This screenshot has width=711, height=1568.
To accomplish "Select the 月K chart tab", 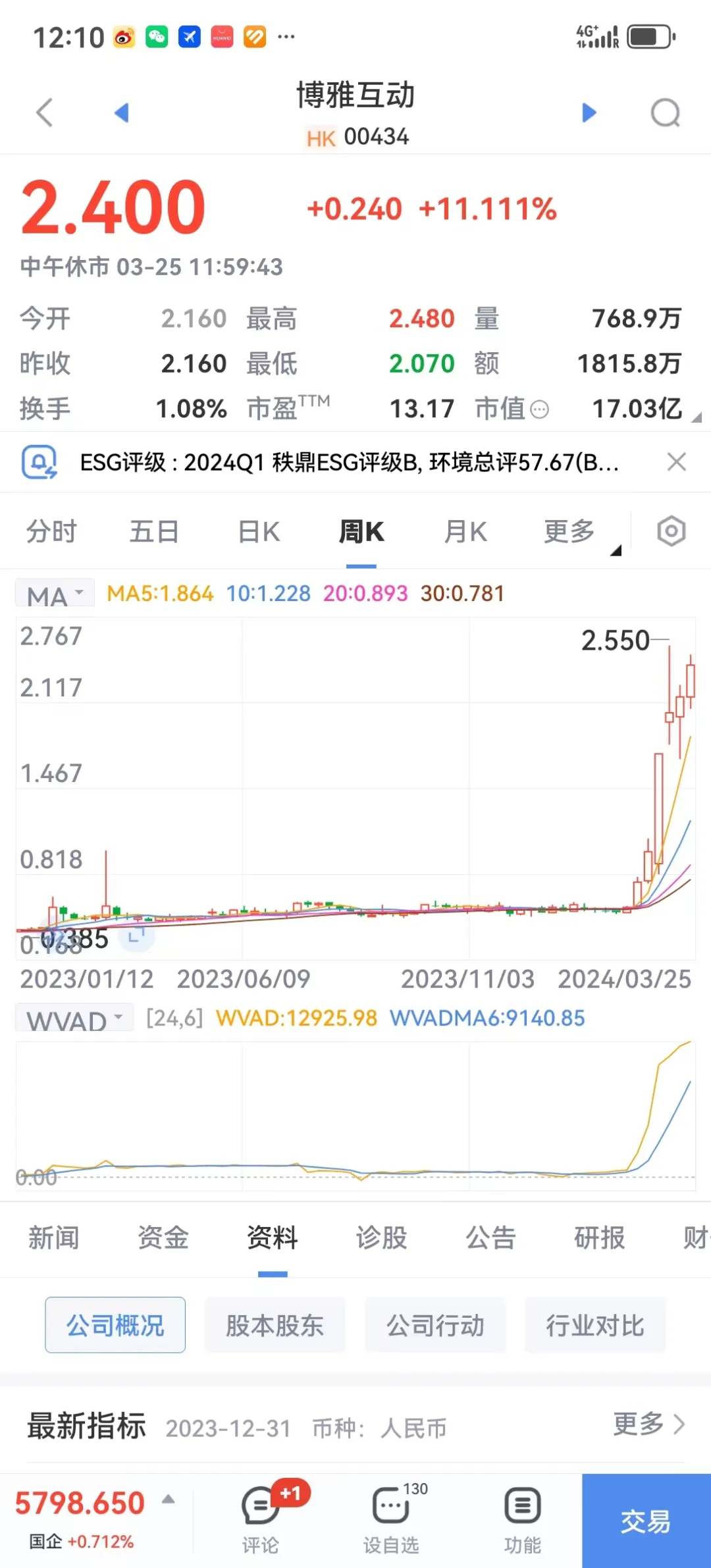I will pyautogui.click(x=465, y=532).
